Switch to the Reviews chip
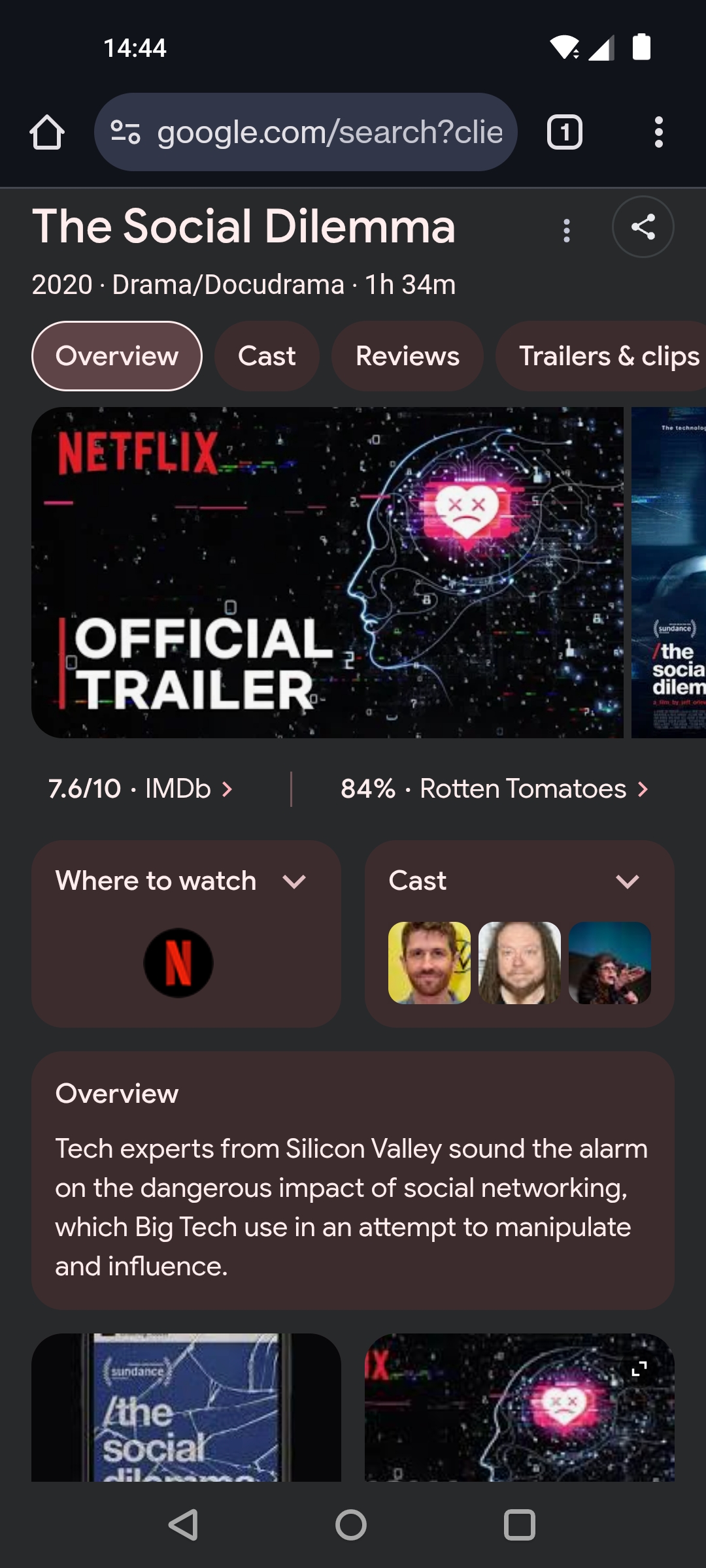 [407, 356]
